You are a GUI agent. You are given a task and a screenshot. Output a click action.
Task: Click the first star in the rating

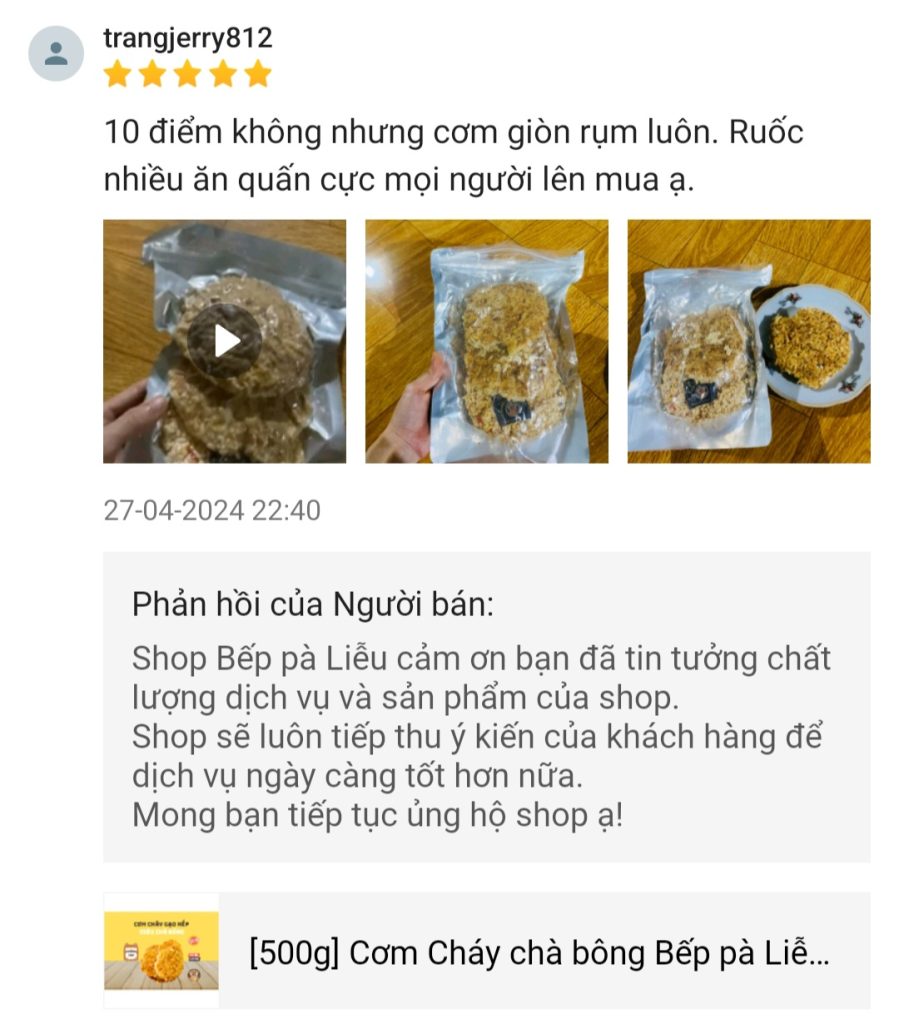(116, 73)
